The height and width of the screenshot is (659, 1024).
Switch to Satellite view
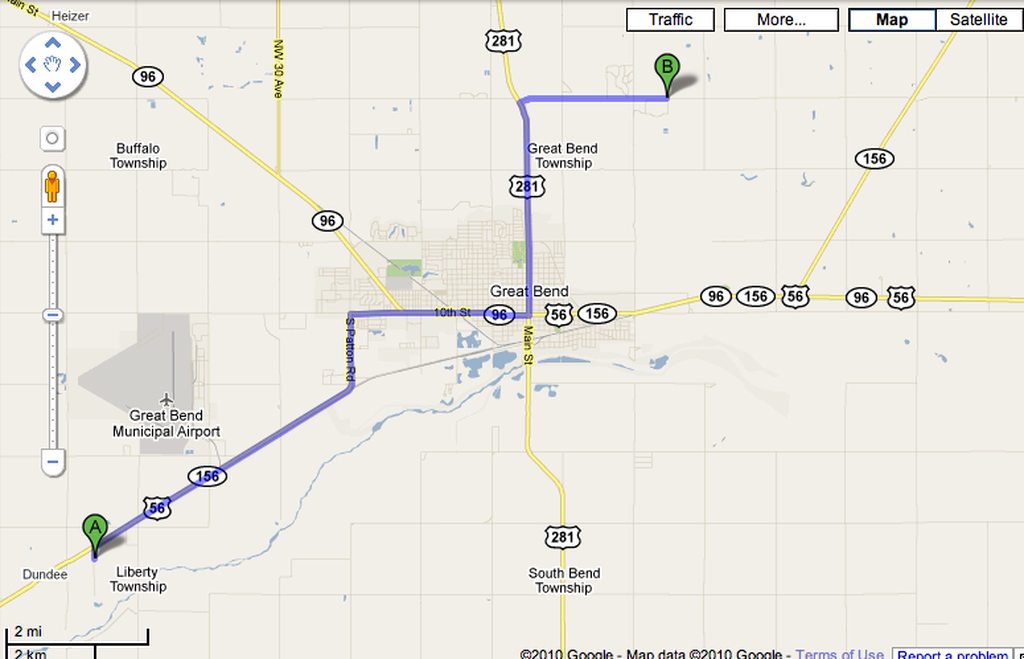tap(978, 20)
